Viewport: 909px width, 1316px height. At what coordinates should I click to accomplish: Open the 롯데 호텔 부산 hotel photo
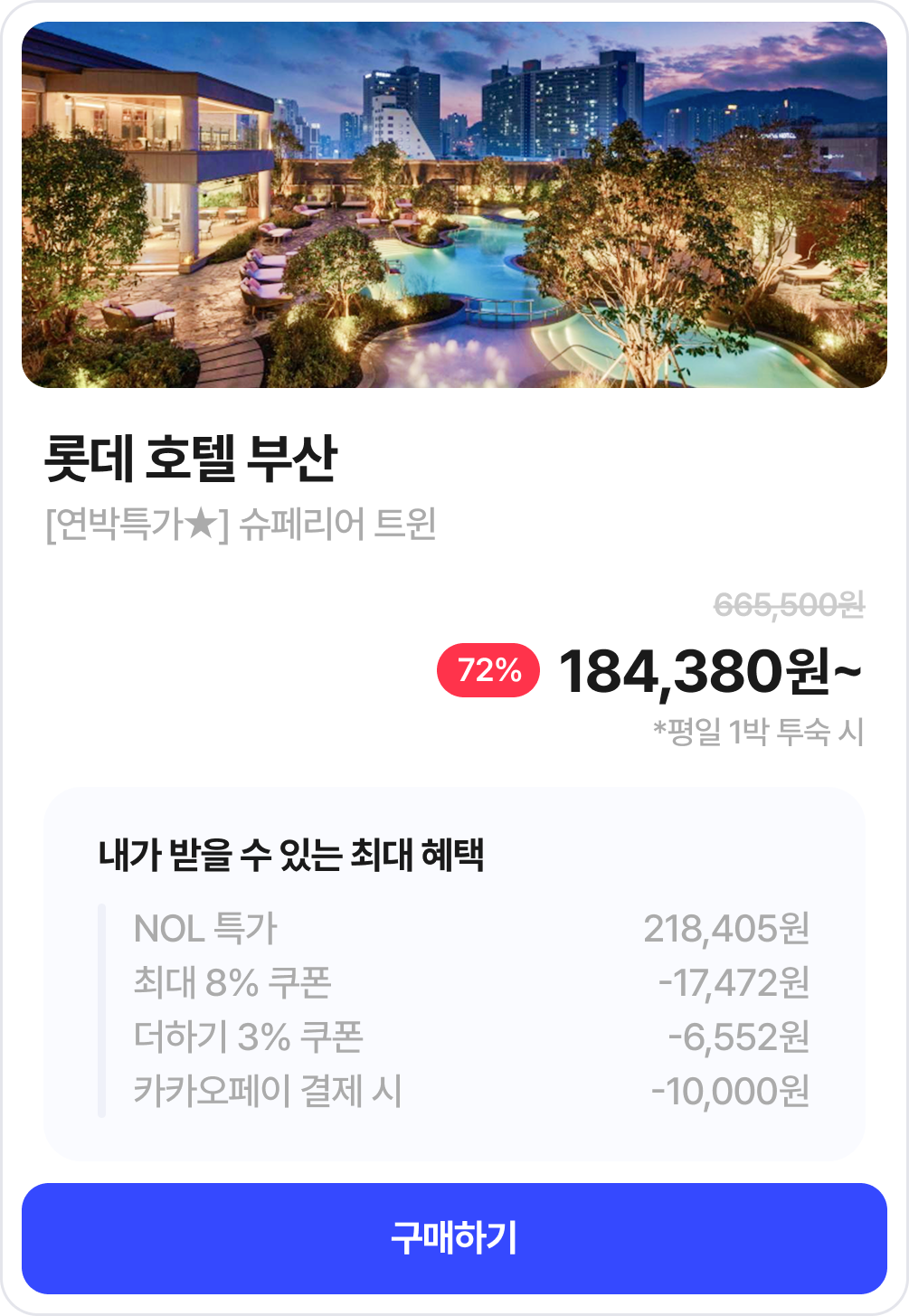point(454,205)
